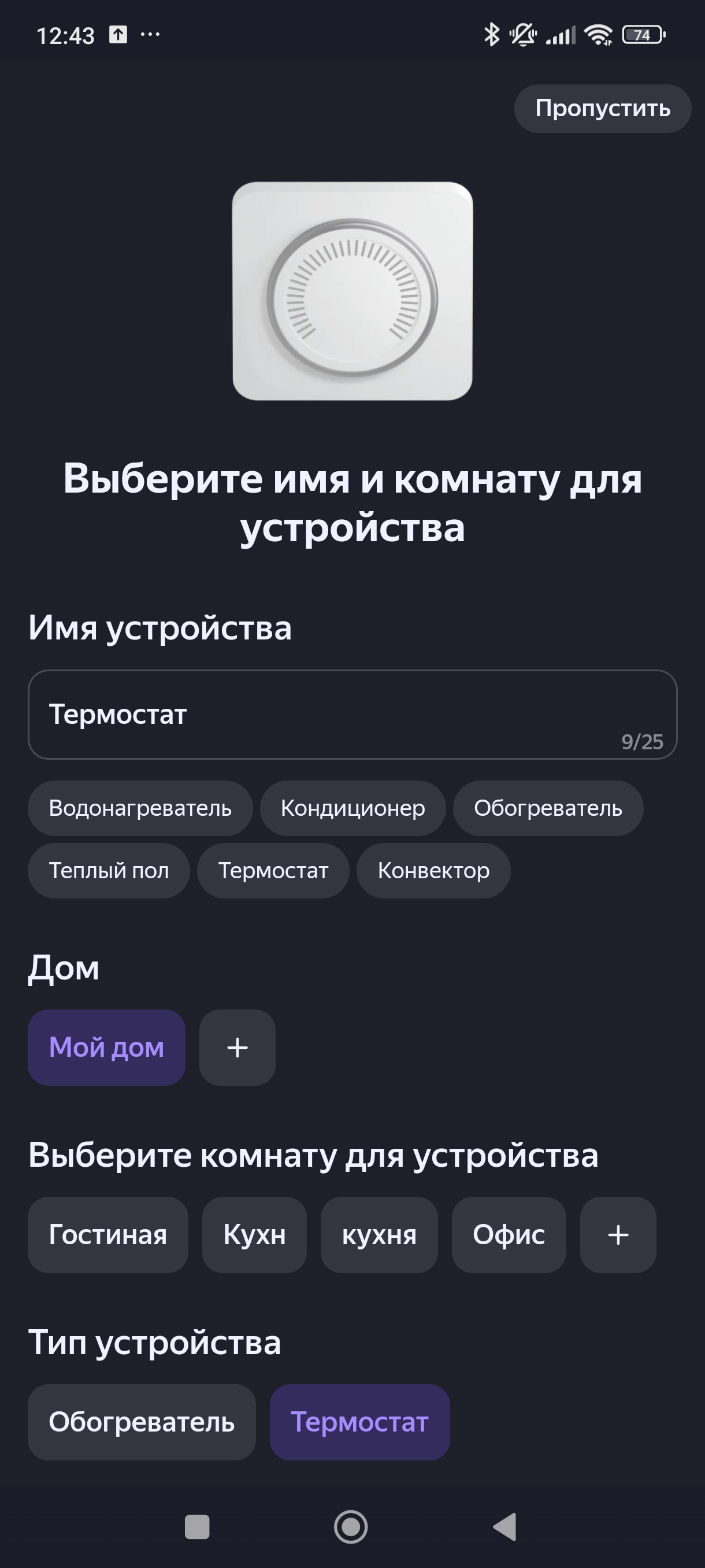
Task: Set device type to Термостат
Action: (359, 1422)
